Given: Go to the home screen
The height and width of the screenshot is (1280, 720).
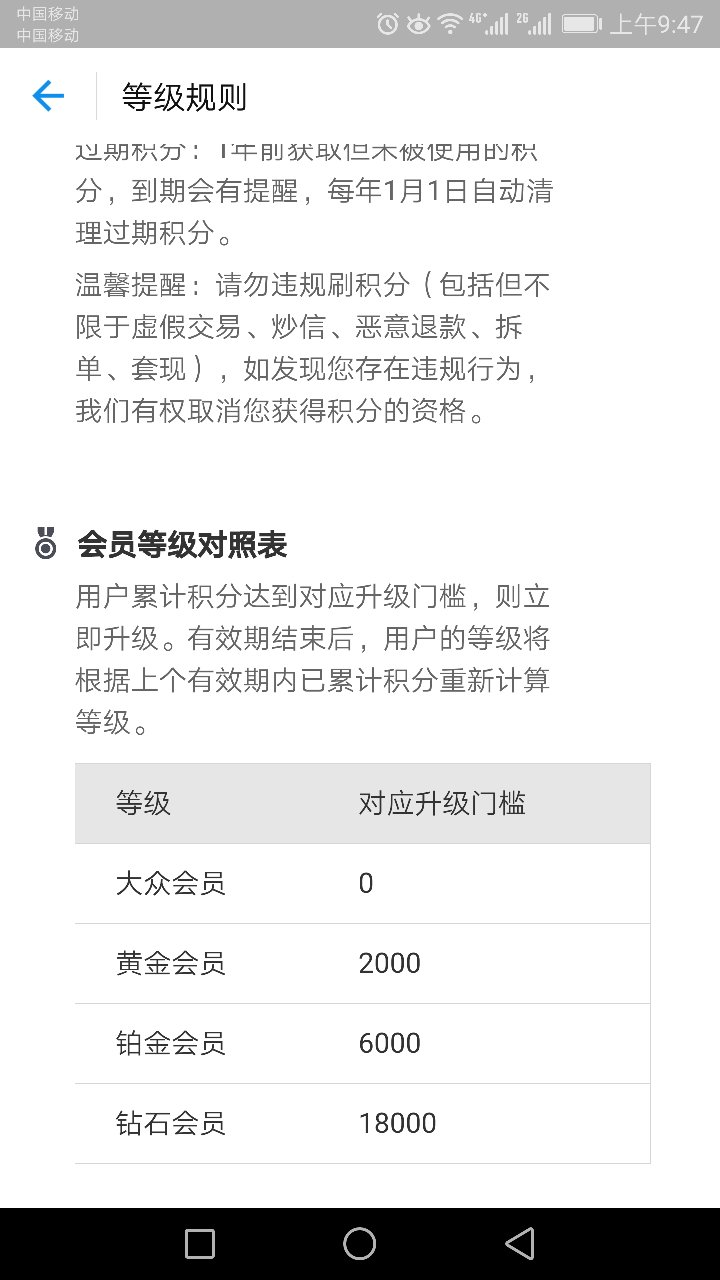Looking at the screenshot, I should [x=360, y=1243].
